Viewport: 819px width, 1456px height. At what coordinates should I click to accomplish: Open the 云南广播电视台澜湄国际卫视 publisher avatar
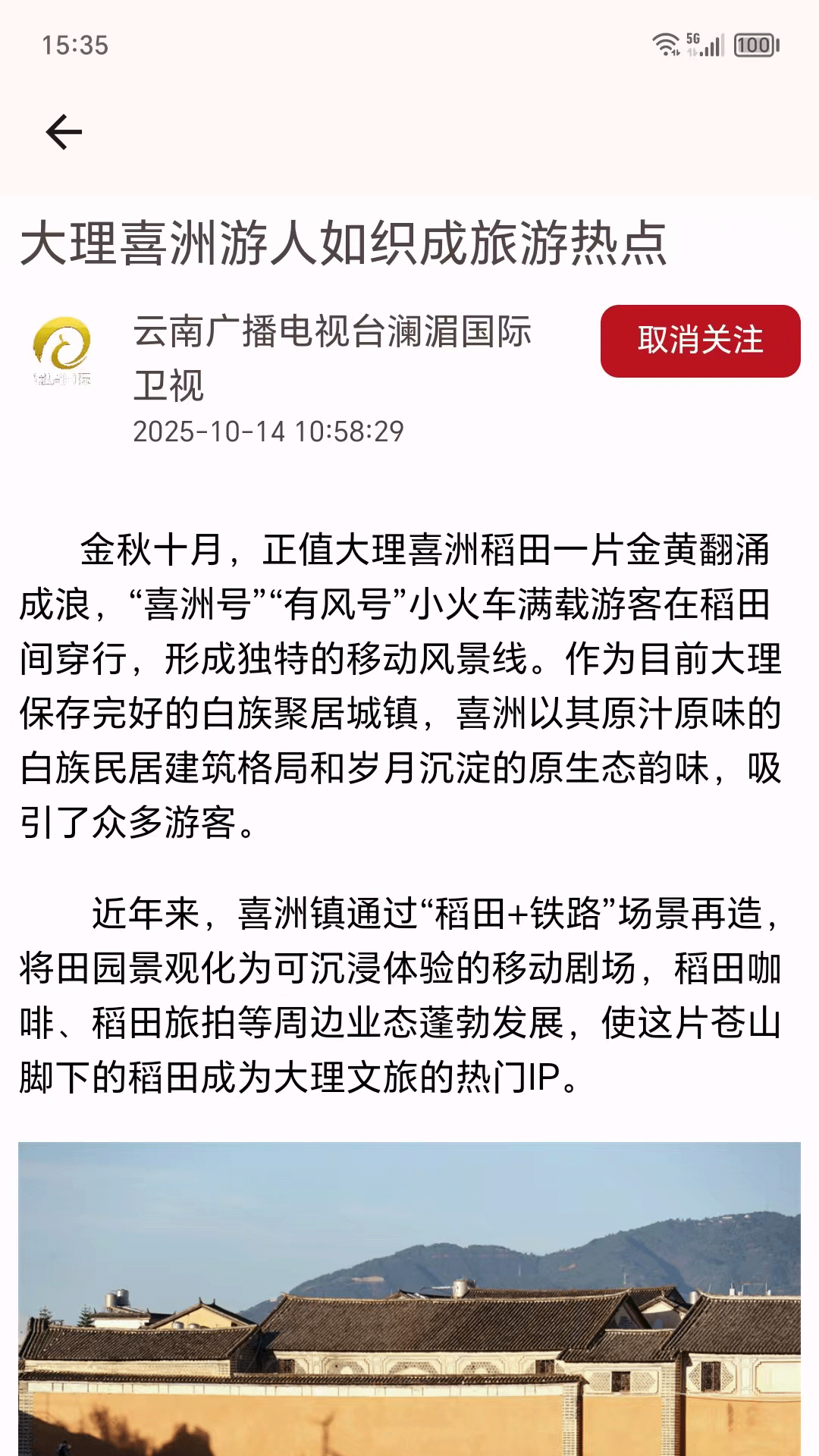[x=62, y=353]
